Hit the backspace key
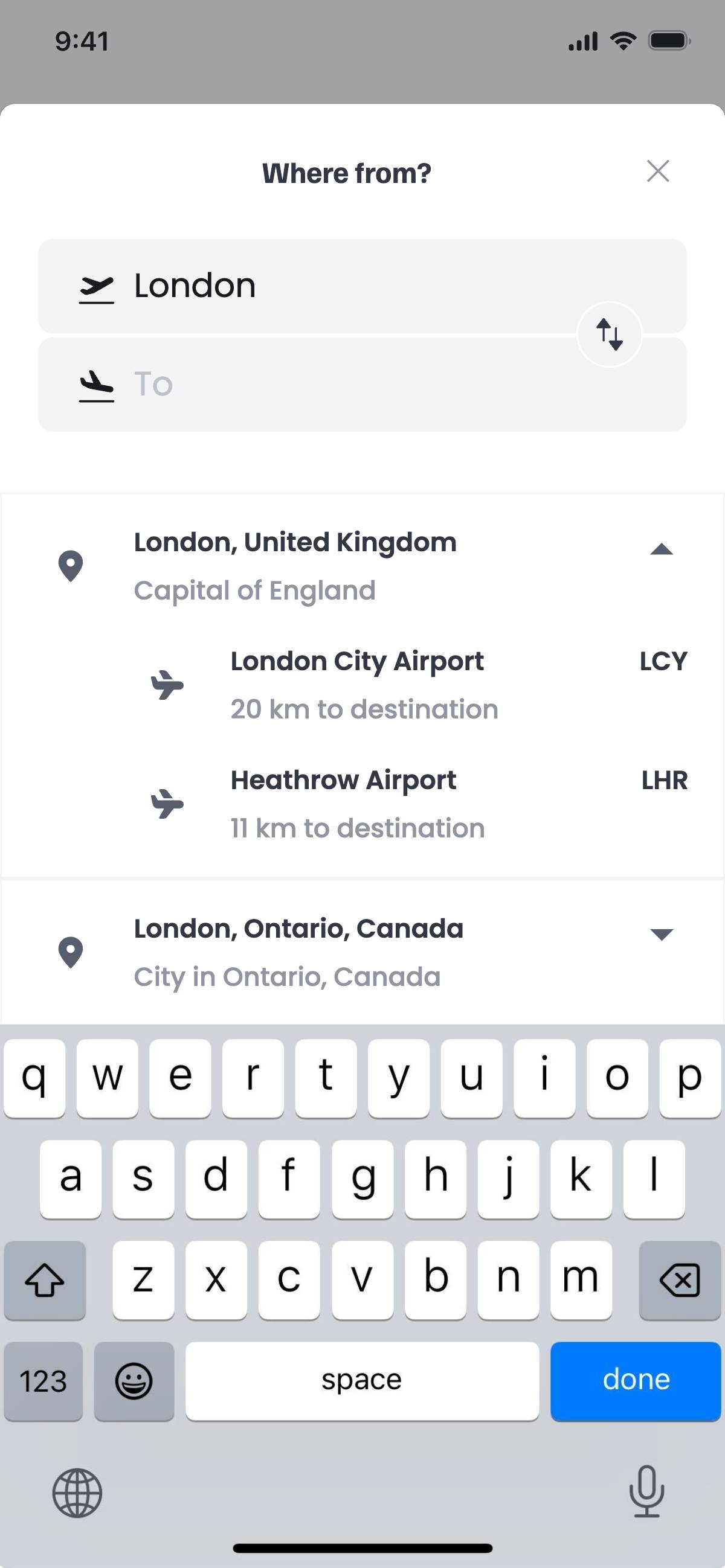 click(679, 1280)
